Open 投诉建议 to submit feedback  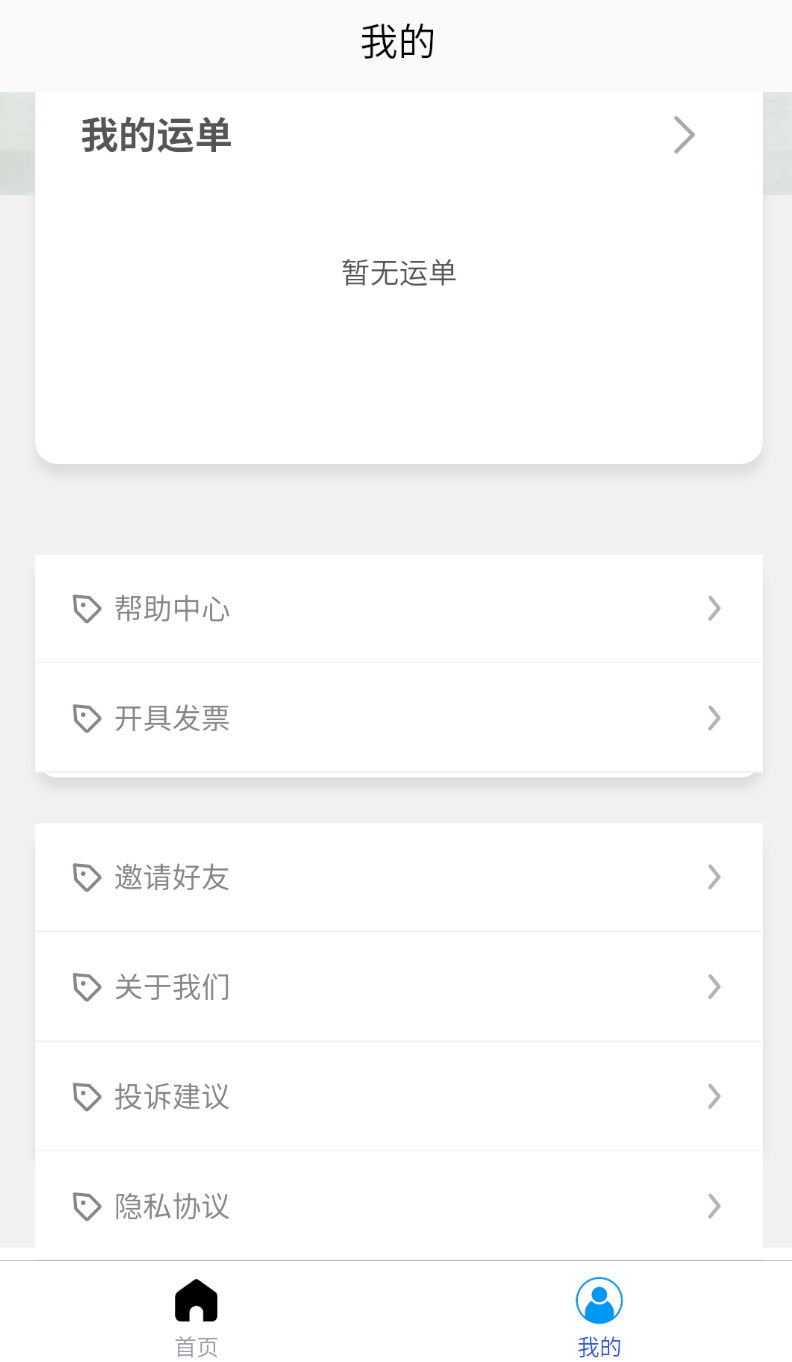172,1096
